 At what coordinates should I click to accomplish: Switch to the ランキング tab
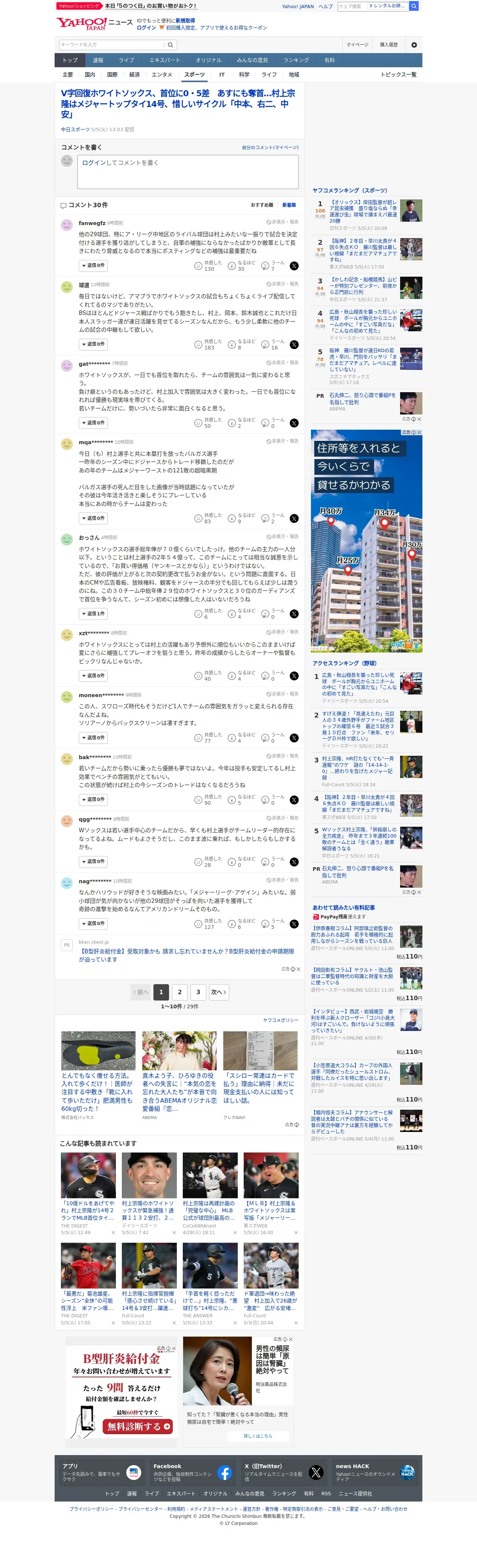point(296,60)
